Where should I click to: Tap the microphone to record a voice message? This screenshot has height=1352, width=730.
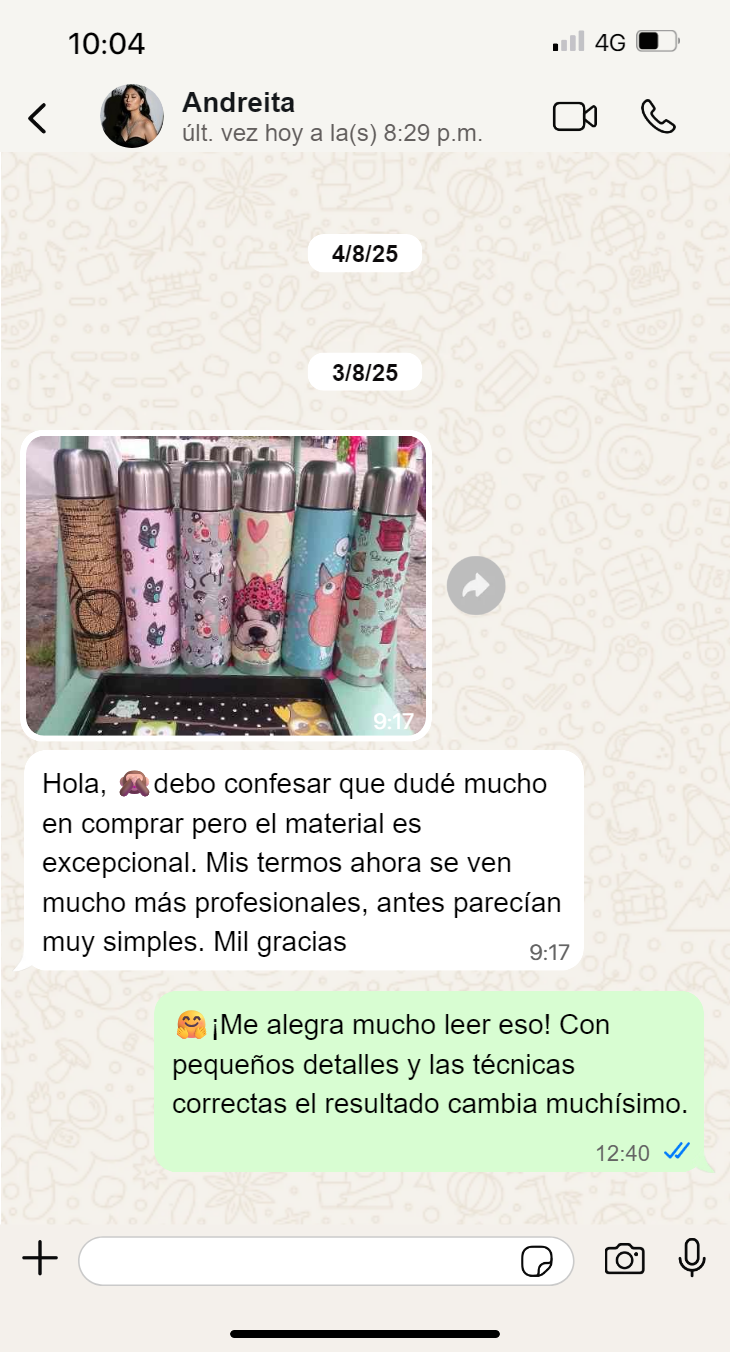[692, 1258]
